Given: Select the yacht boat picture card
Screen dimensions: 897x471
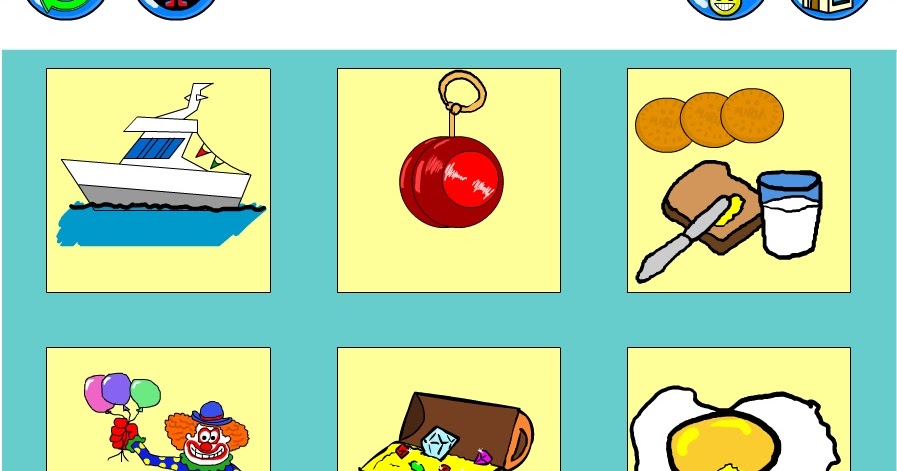Looking at the screenshot, I should point(158,180).
